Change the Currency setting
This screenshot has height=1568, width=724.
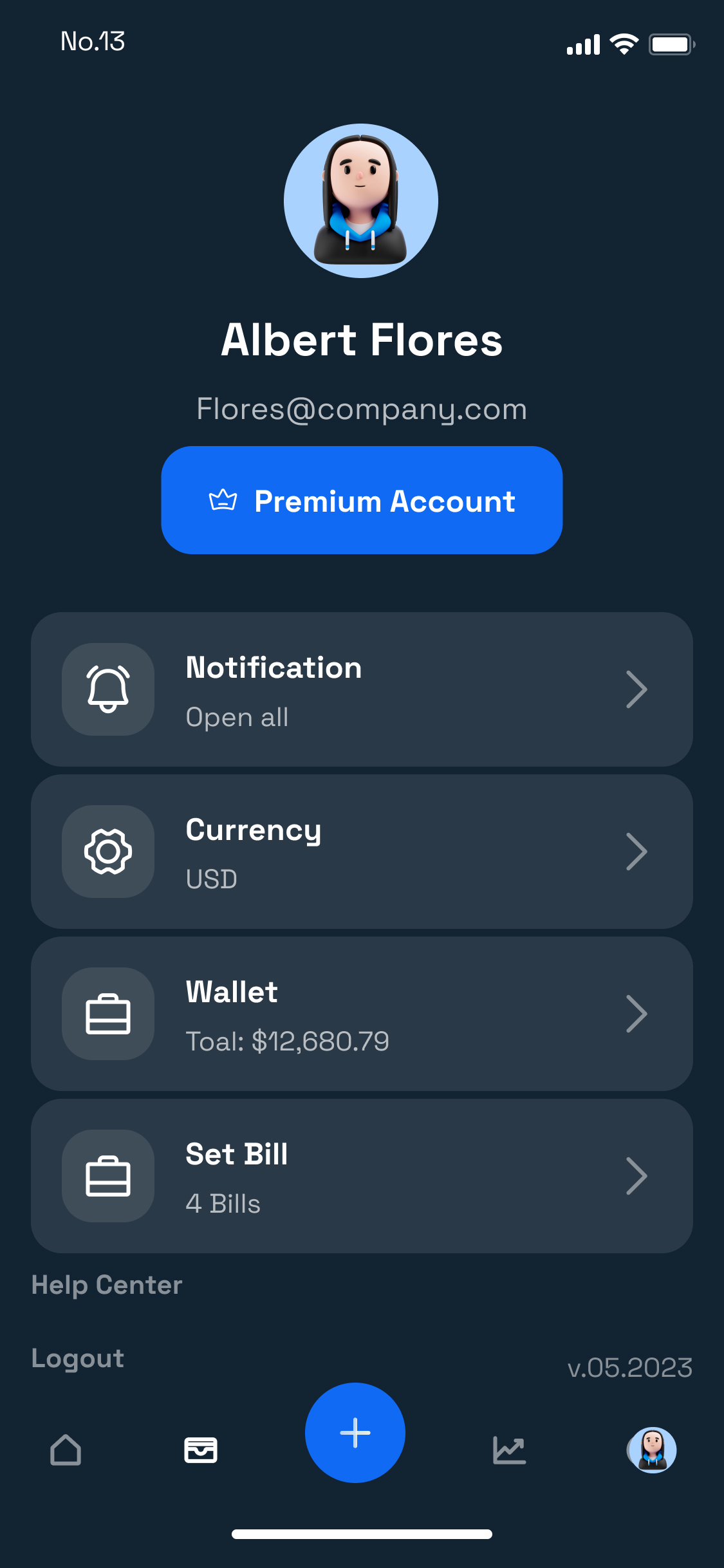click(362, 852)
